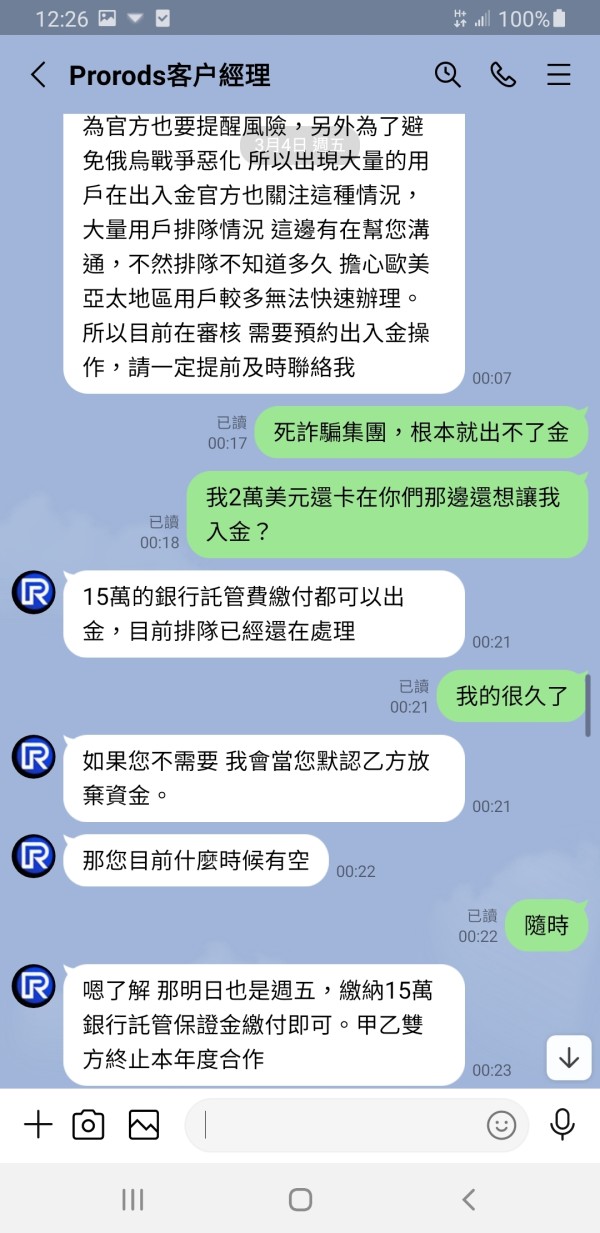Open the plus attachment menu
Image resolution: width=600 pixels, height=1233 pixels.
tap(38, 1125)
